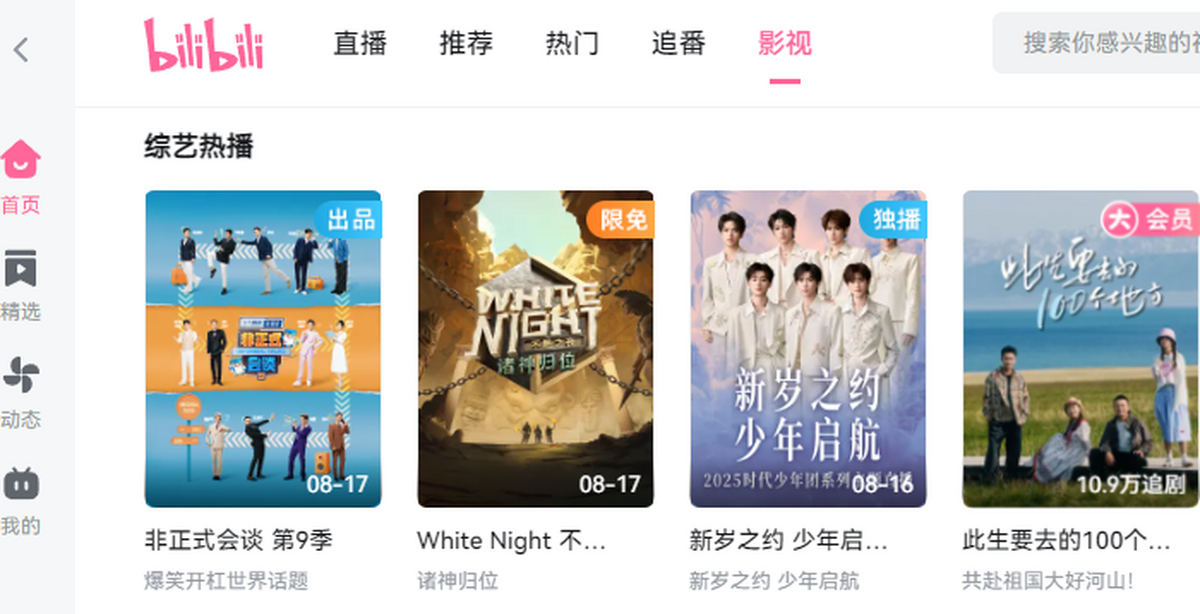Open 精选 in the side navigation
Image resolution: width=1200 pixels, height=614 pixels.
[x=21, y=285]
